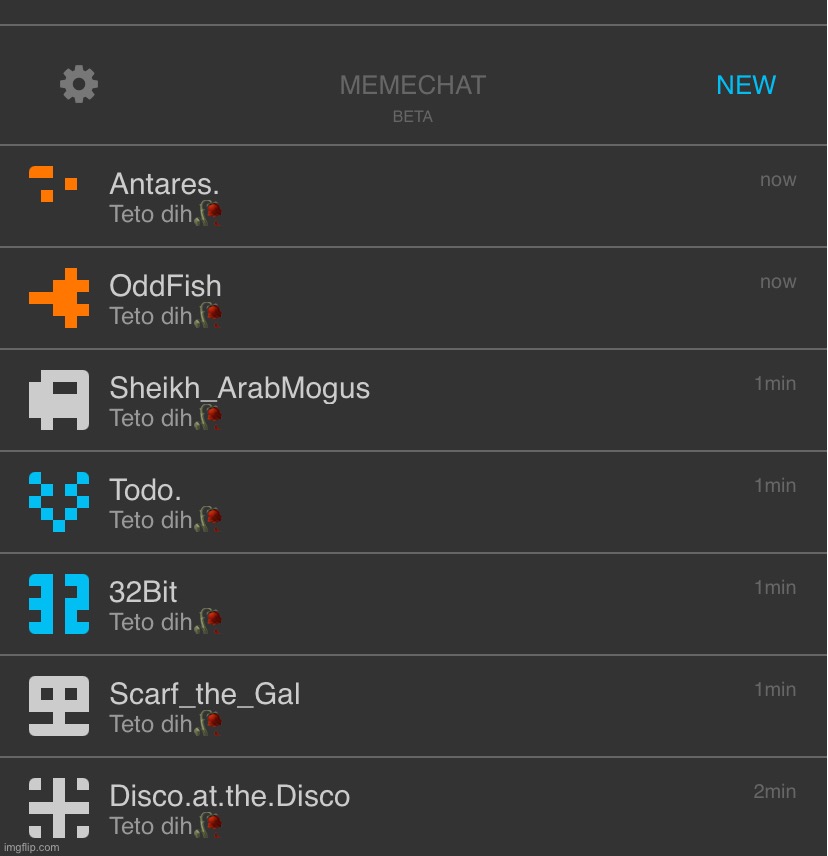
Task: Start a new chat with NEW
Action: point(745,86)
